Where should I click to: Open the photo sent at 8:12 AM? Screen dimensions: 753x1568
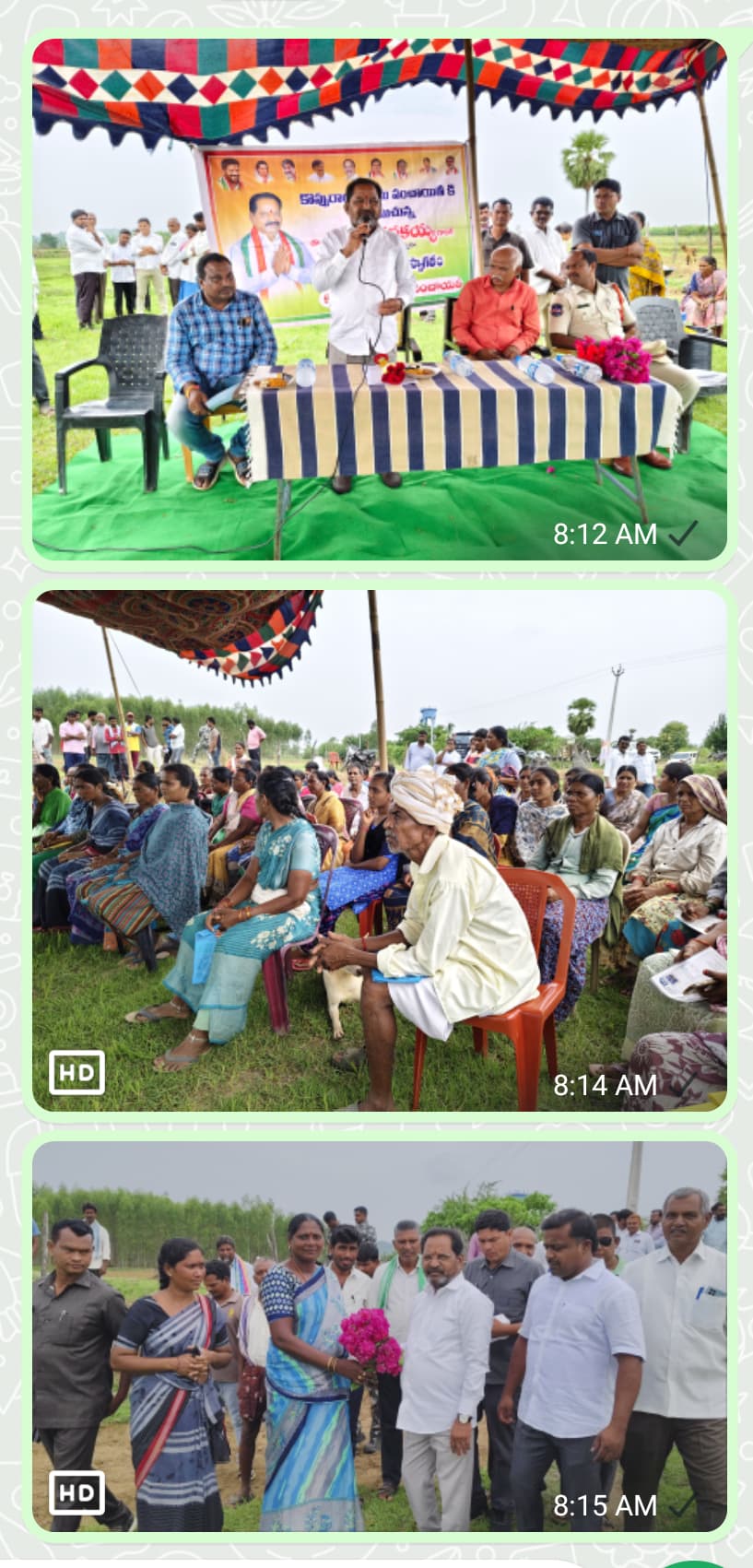click(380, 300)
